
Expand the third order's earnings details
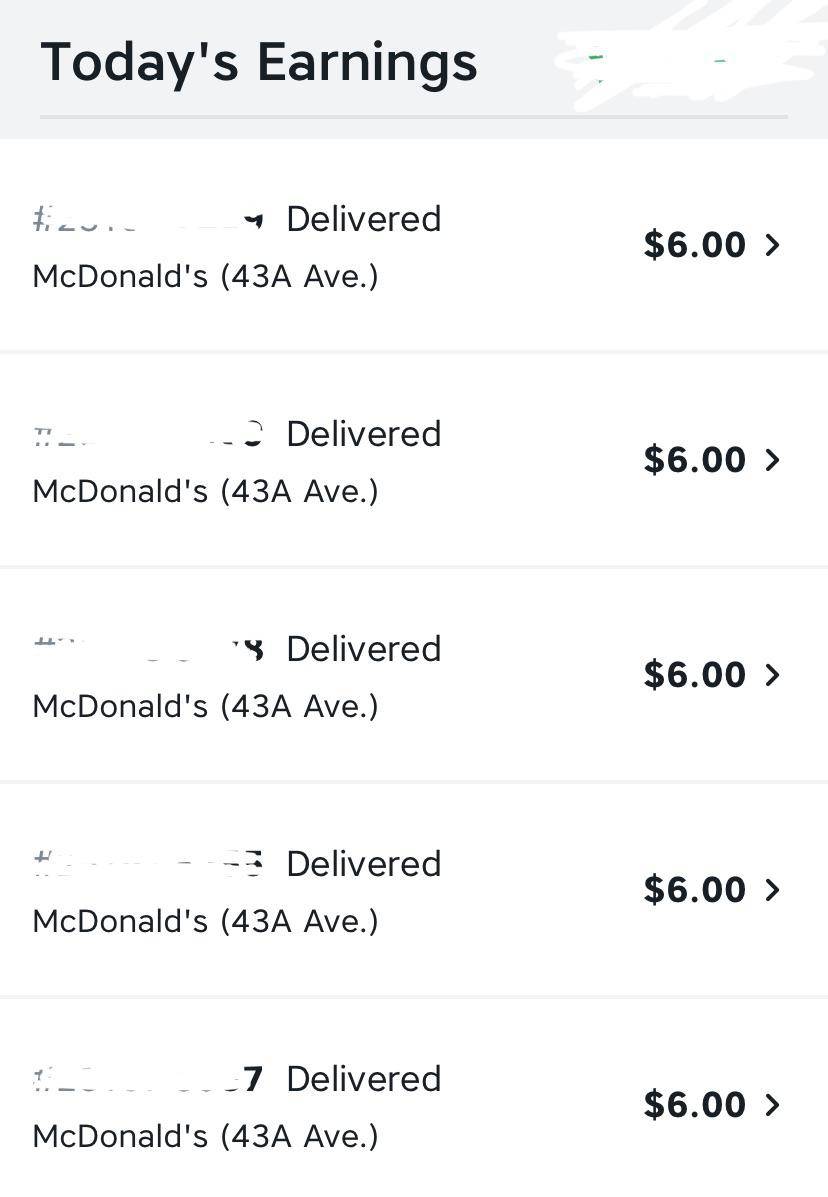[x=772, y=676]
